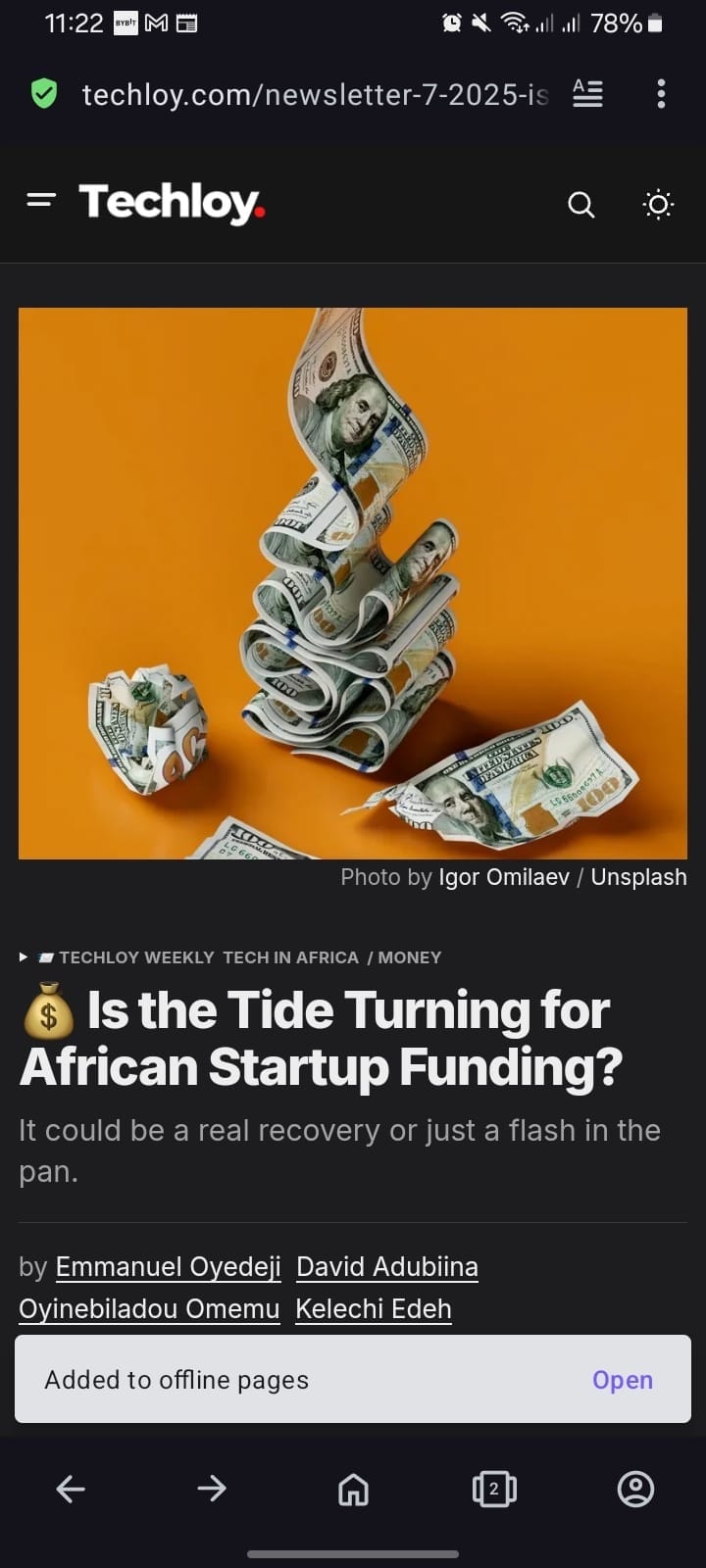This screenshot has height=1568, width=706.
Task: Open the browser overflow menu
Action: click(661, 94)
